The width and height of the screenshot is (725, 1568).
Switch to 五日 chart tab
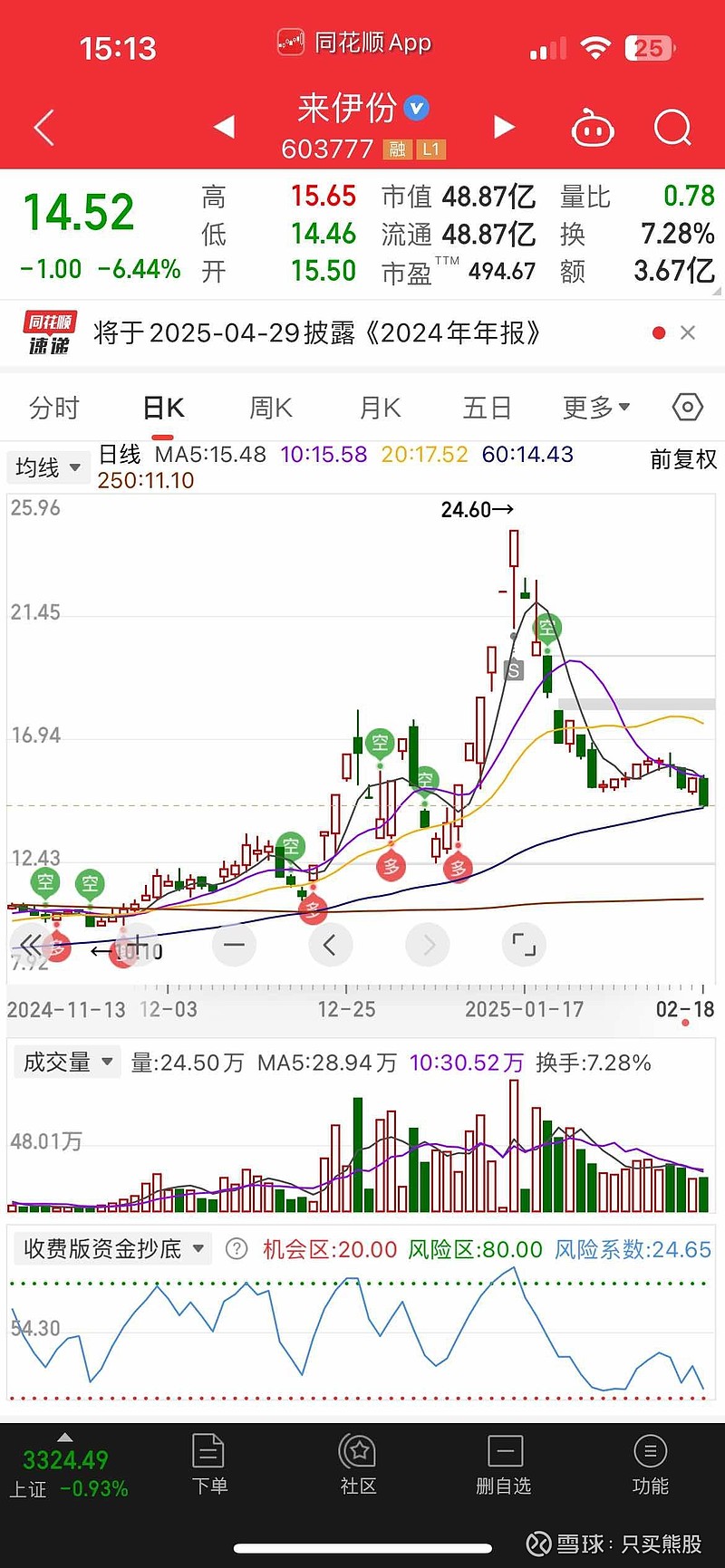coord(487,408)
